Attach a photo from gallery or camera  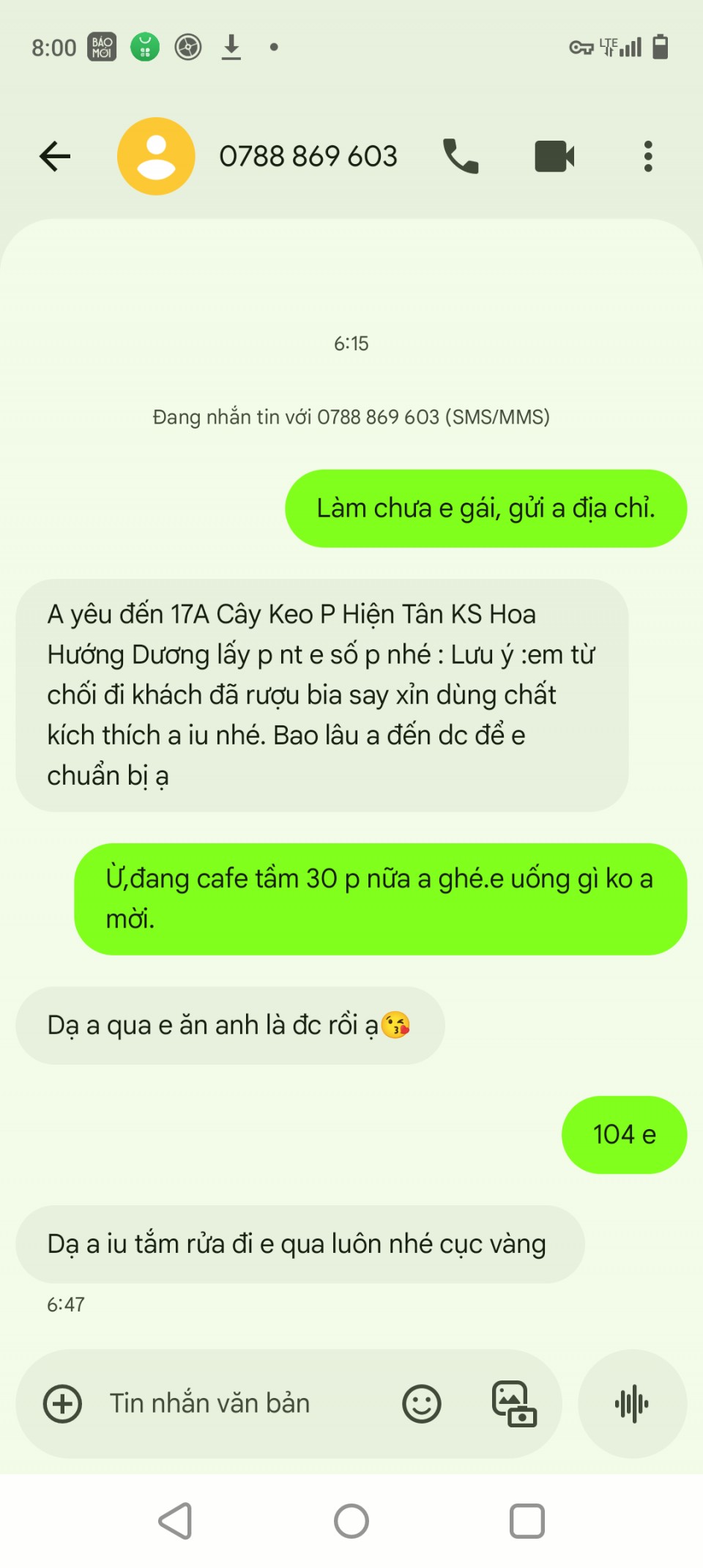point(514,1404)
